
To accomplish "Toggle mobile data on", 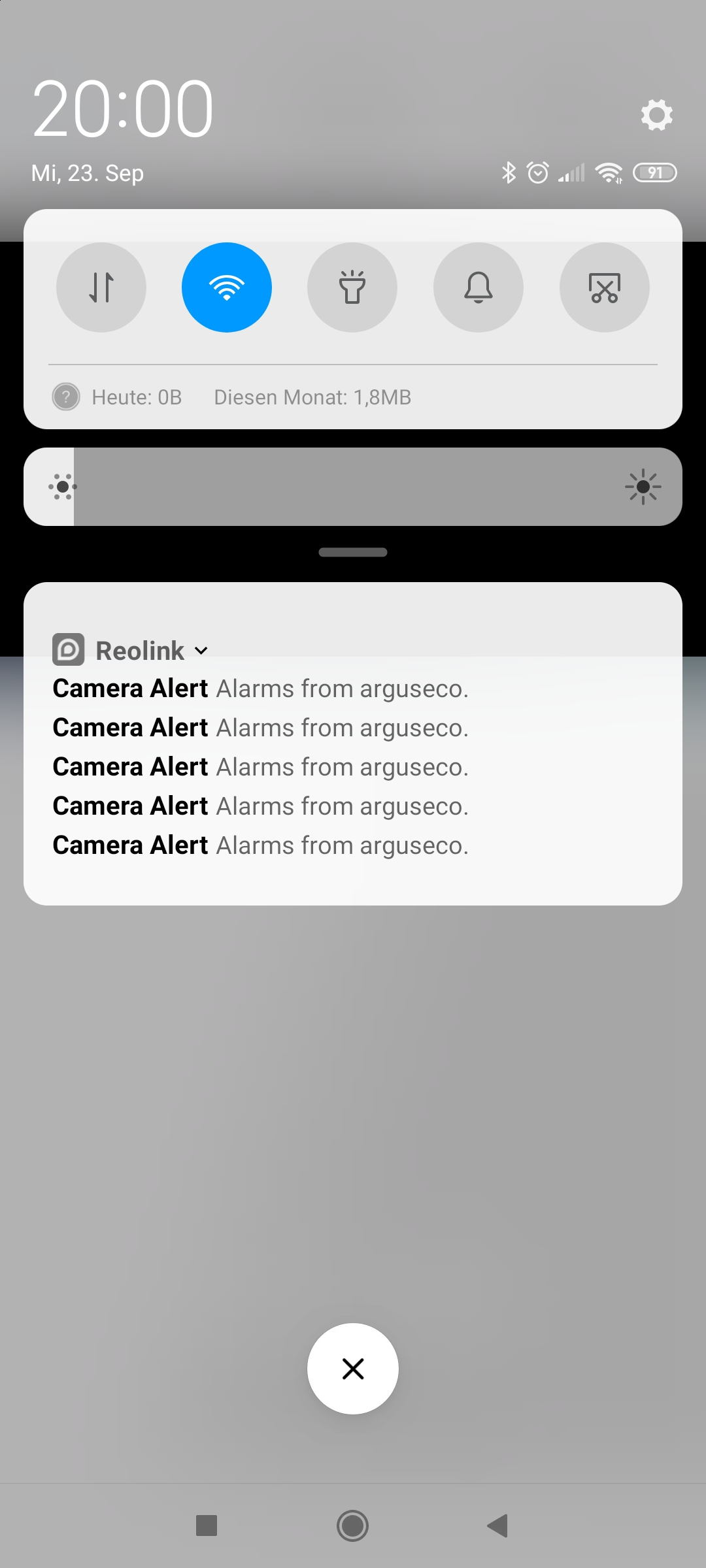I will (x=101, y=287).
